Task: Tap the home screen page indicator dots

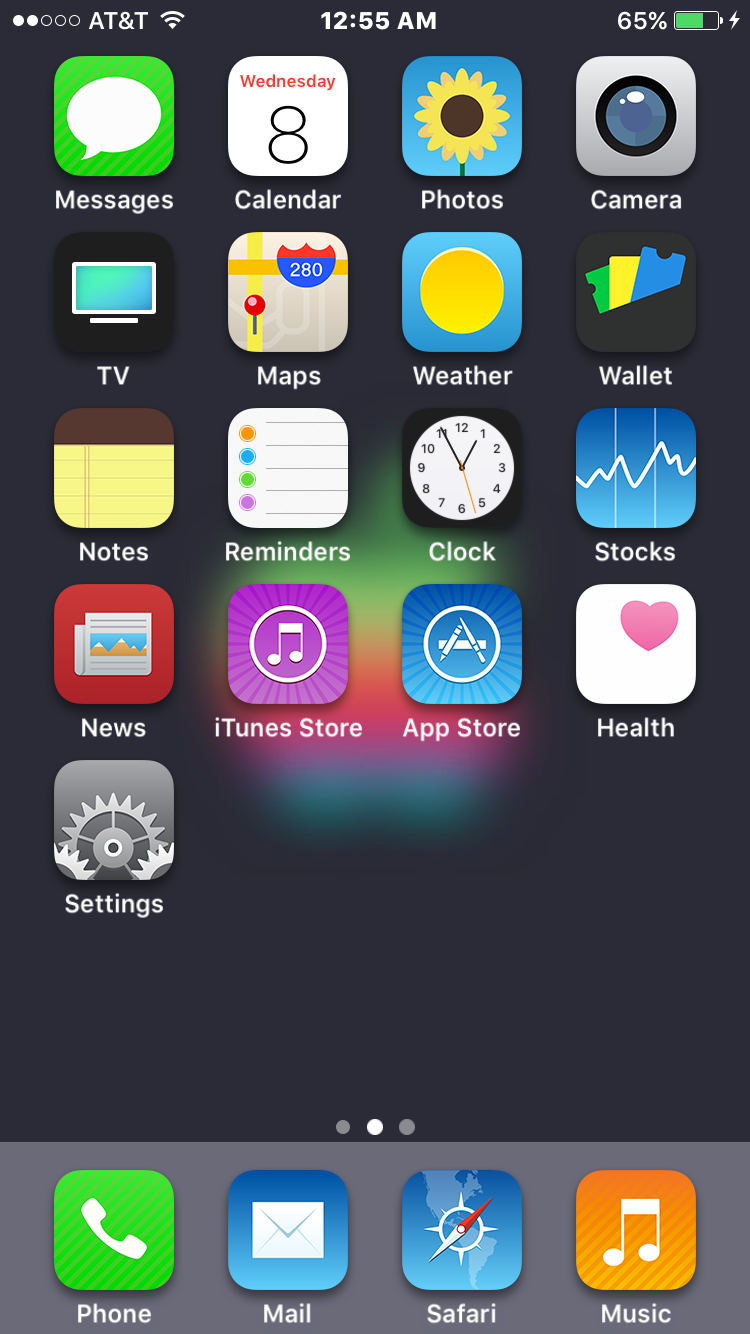Action: pos(375,1127)
